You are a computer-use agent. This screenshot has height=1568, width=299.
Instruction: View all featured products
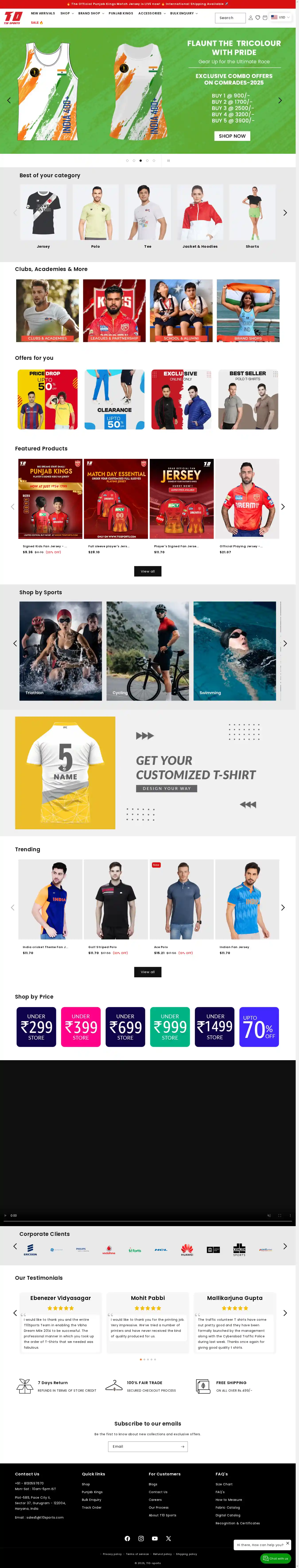point(147,571)
